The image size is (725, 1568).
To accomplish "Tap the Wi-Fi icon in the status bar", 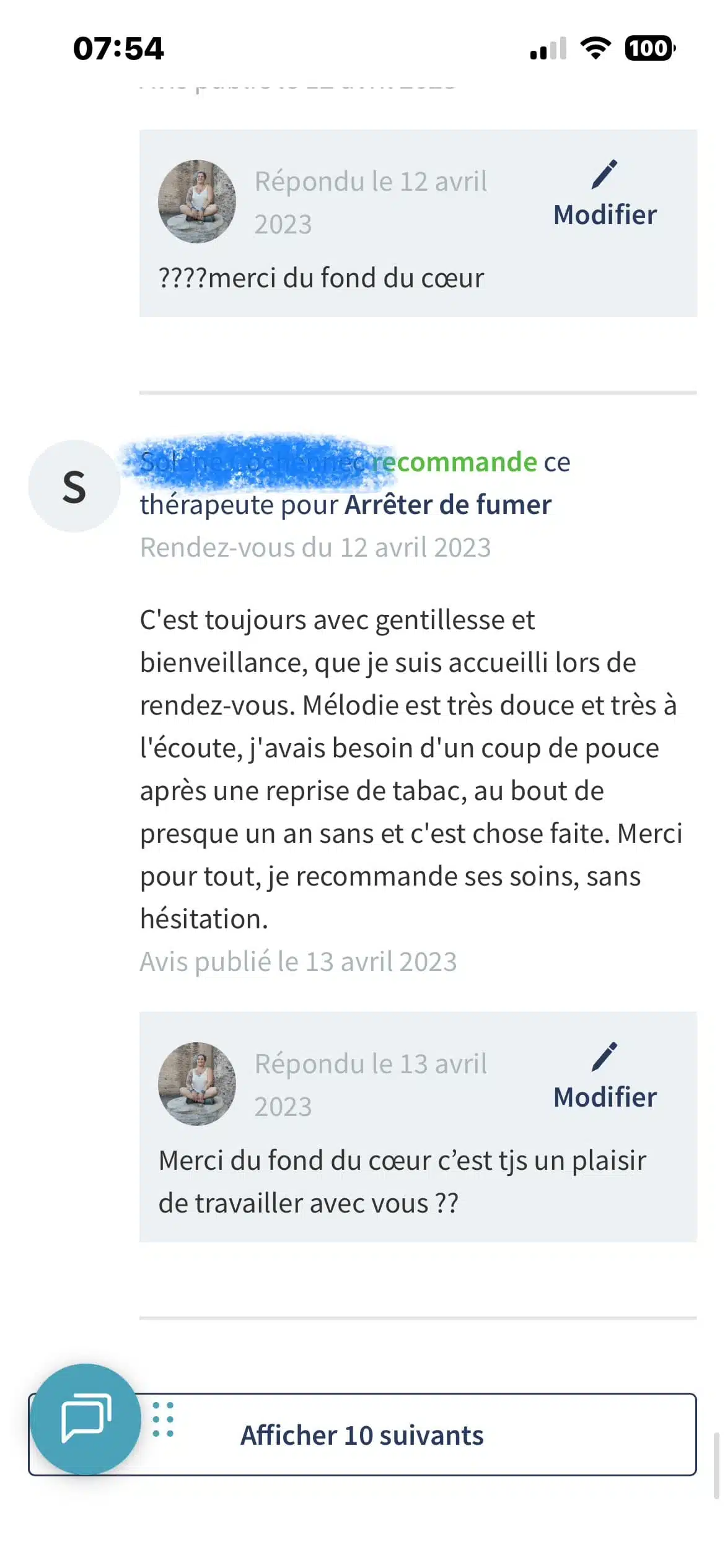I will (596, 47).
